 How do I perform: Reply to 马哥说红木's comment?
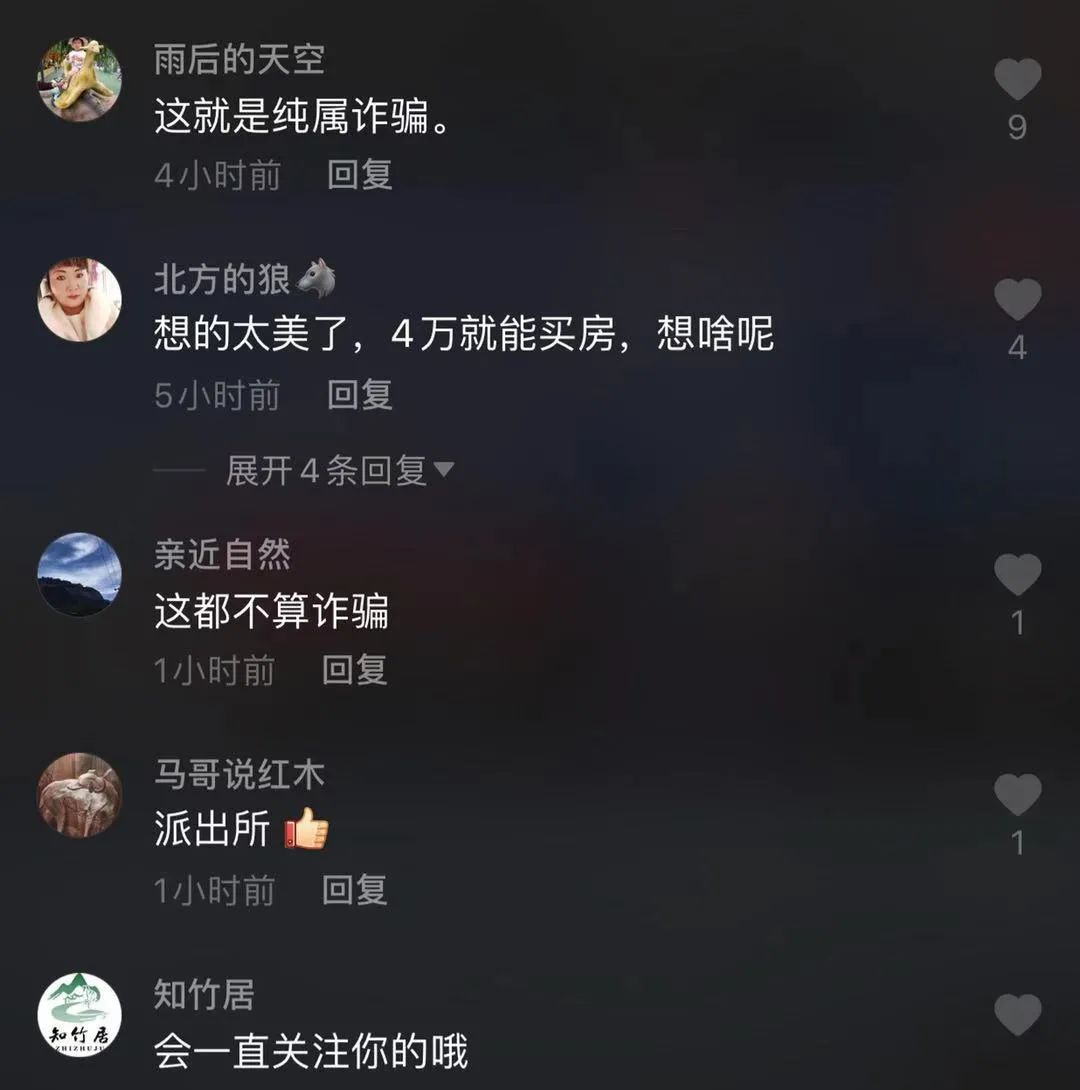[x=354, y=890]
